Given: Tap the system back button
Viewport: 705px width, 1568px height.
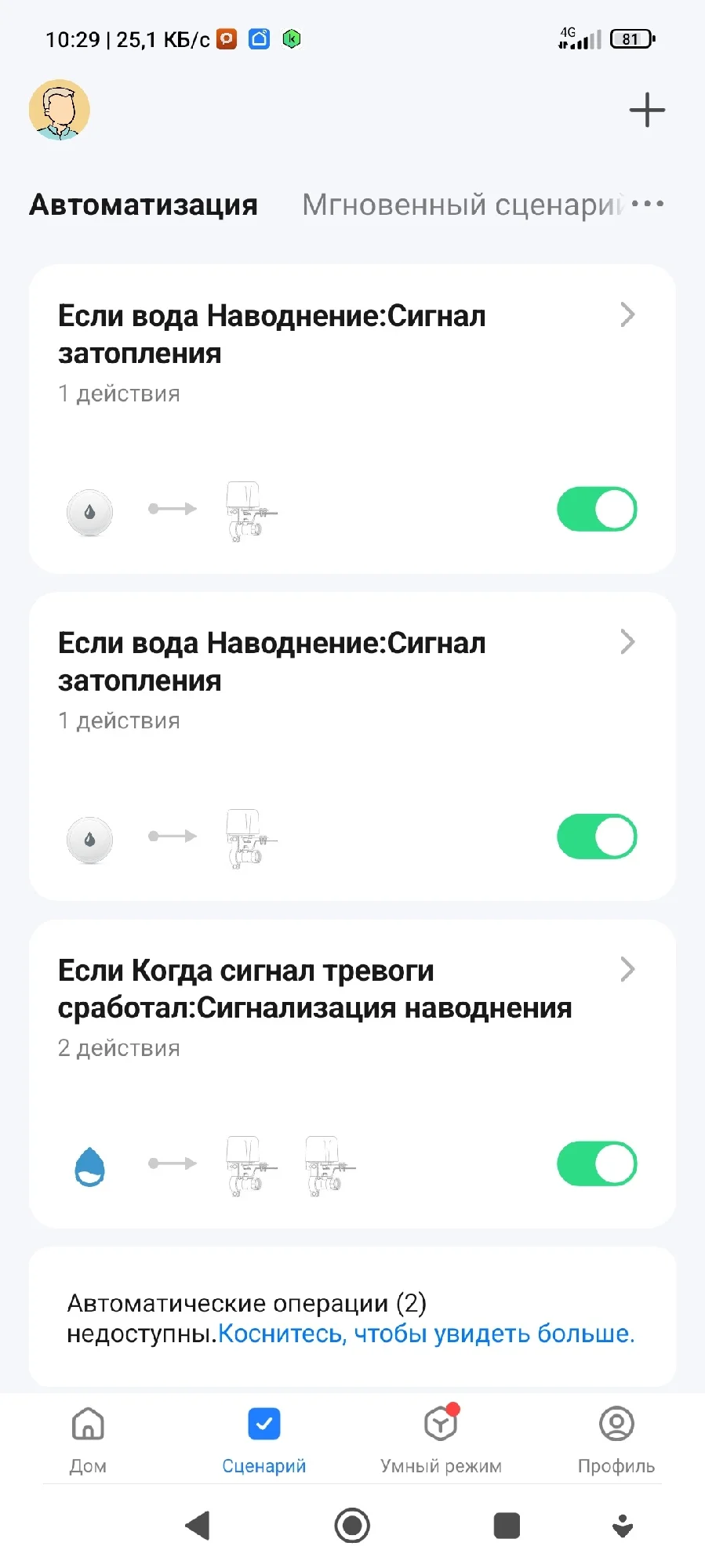Looking at the screenshot, I should [x=198, y=1526].
